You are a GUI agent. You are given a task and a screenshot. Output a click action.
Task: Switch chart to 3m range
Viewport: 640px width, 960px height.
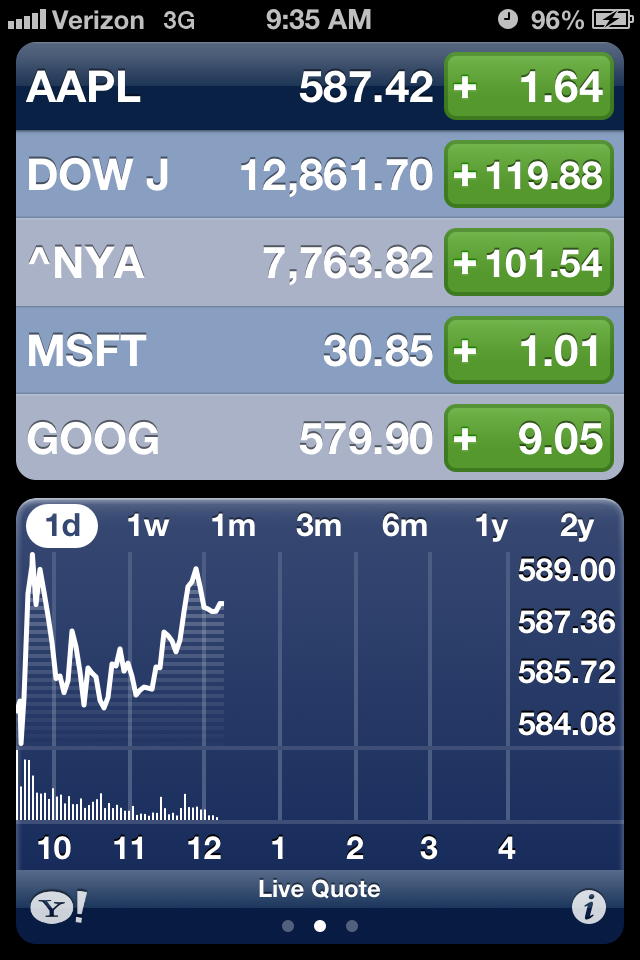tap(318, 526)
